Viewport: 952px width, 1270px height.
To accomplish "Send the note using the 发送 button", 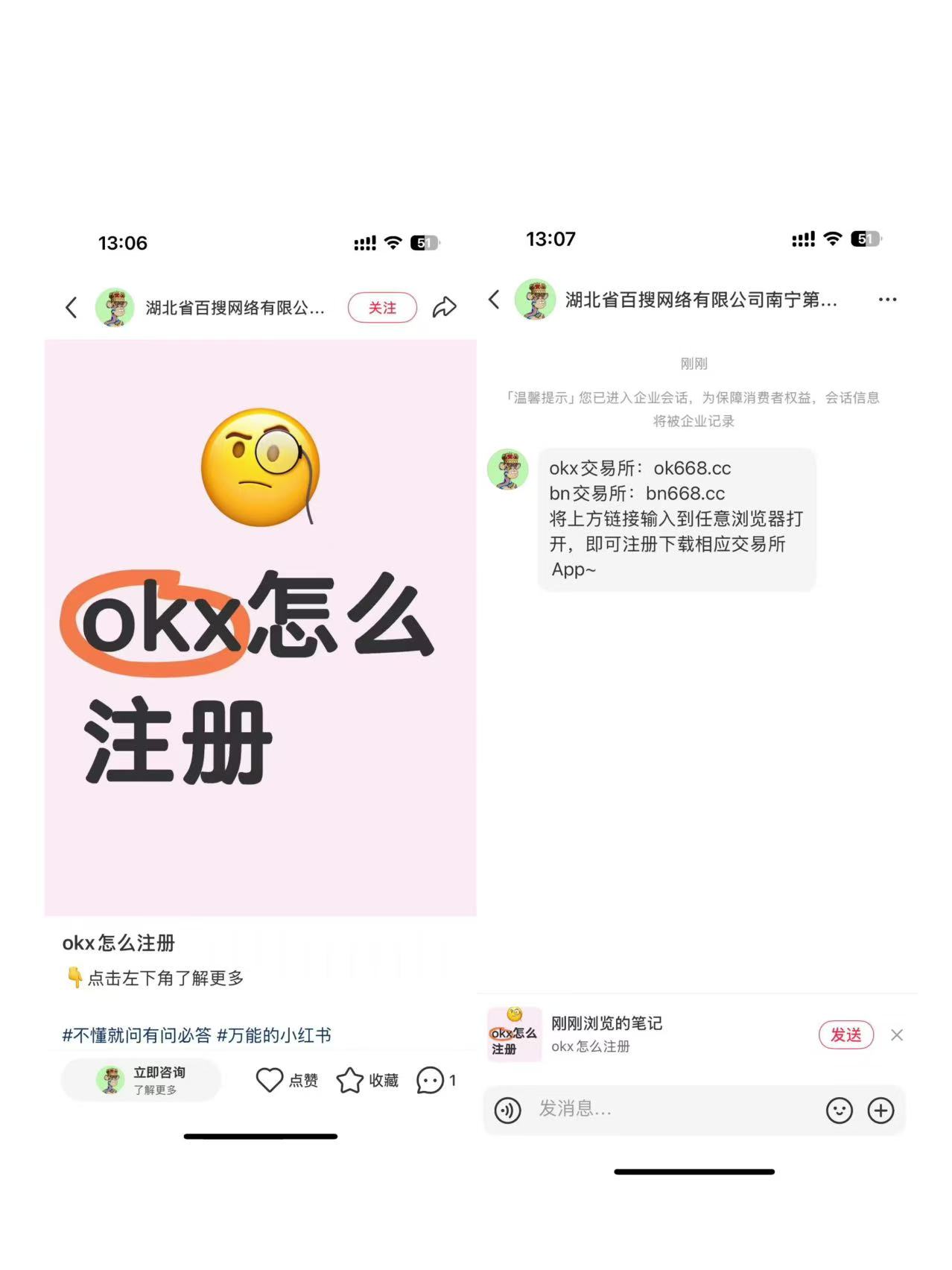I will pyautogui.click(x=846, y=1034).
